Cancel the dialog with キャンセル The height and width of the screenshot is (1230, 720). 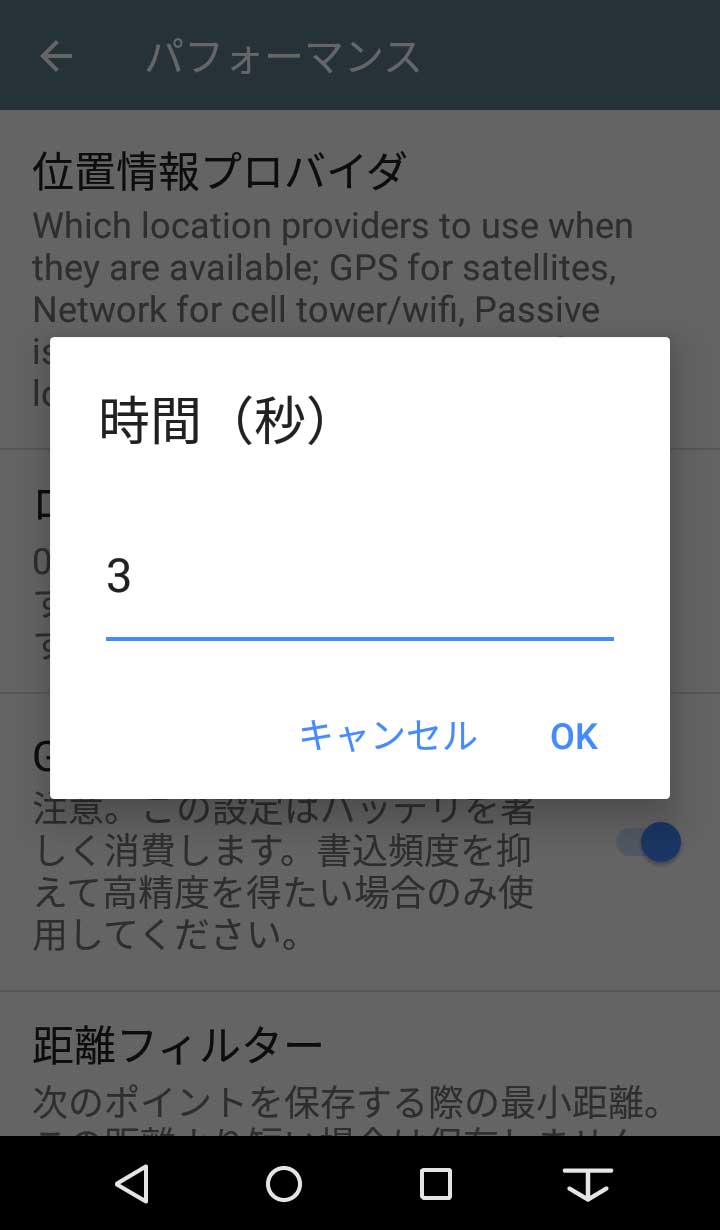(x=388, y=736)
